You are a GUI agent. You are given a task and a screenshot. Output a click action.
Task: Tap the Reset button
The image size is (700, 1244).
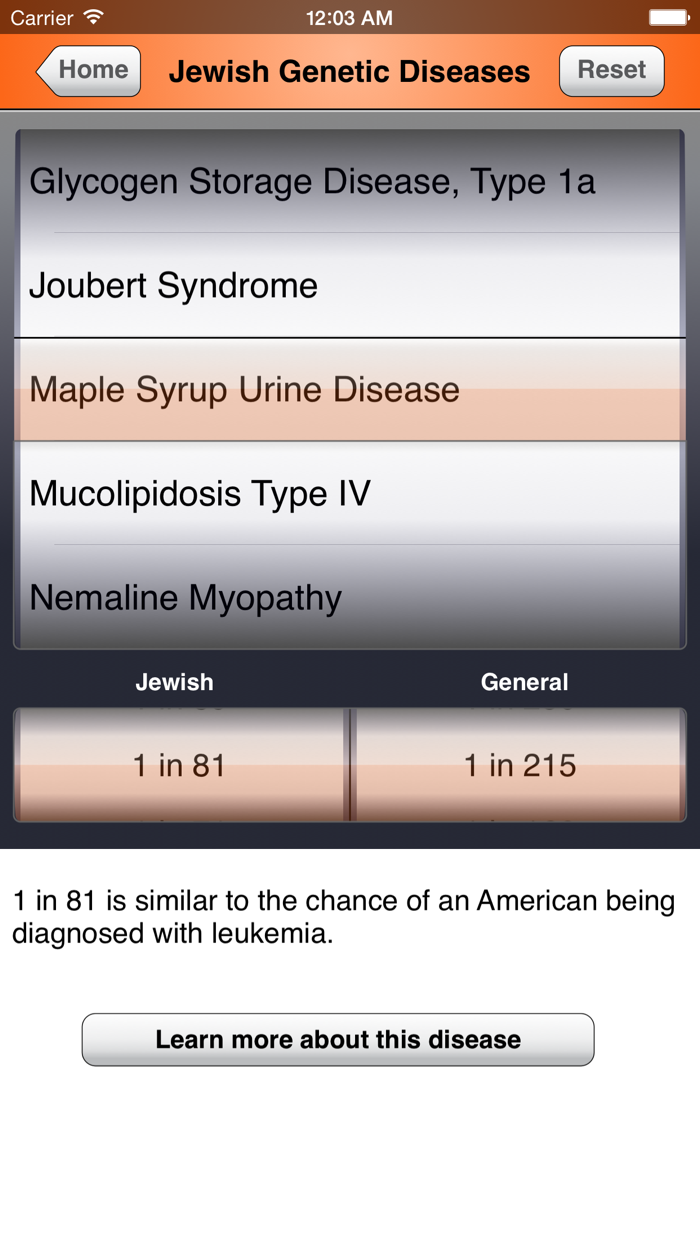(x=611, y=71)
